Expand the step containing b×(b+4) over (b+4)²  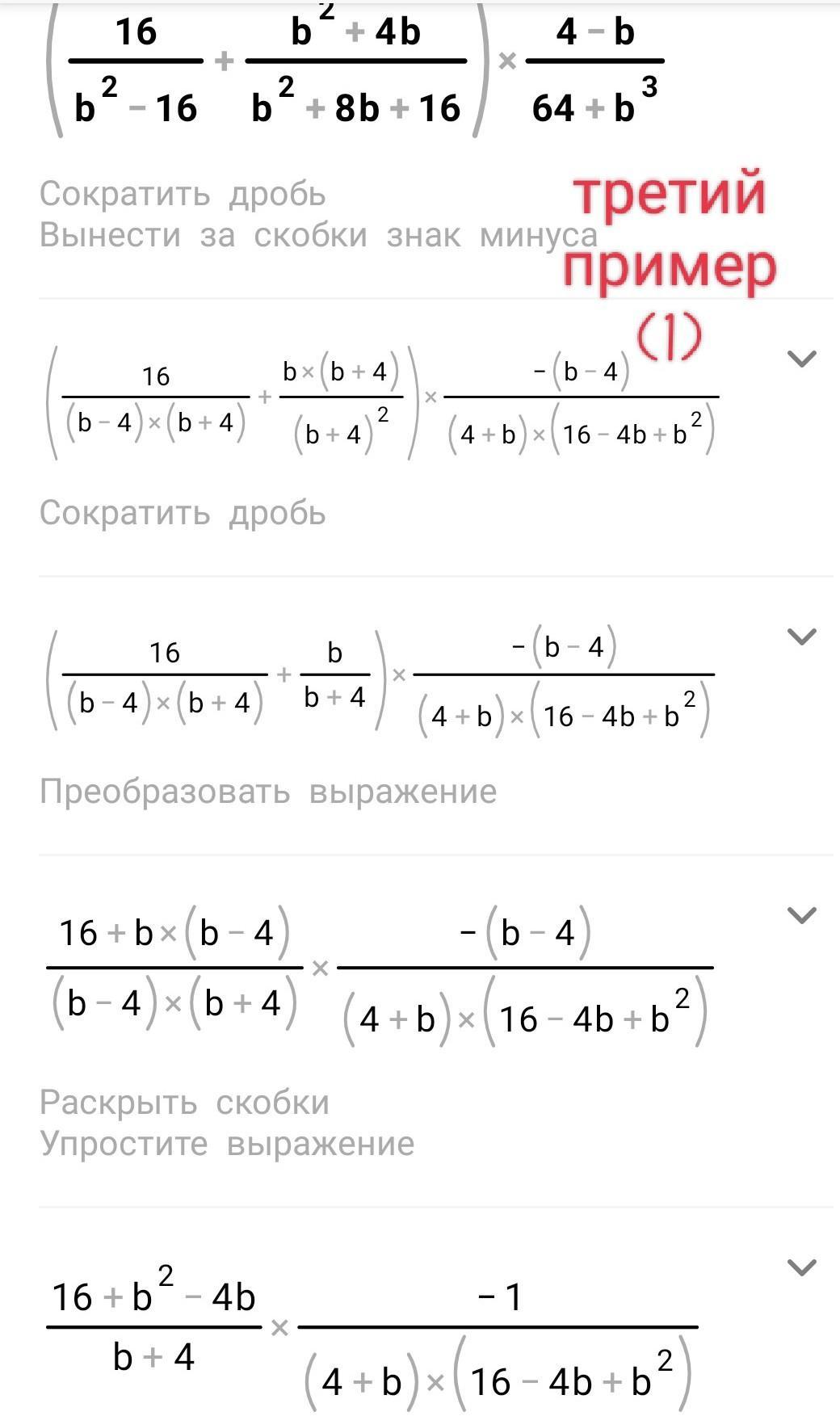pos(801,358)
